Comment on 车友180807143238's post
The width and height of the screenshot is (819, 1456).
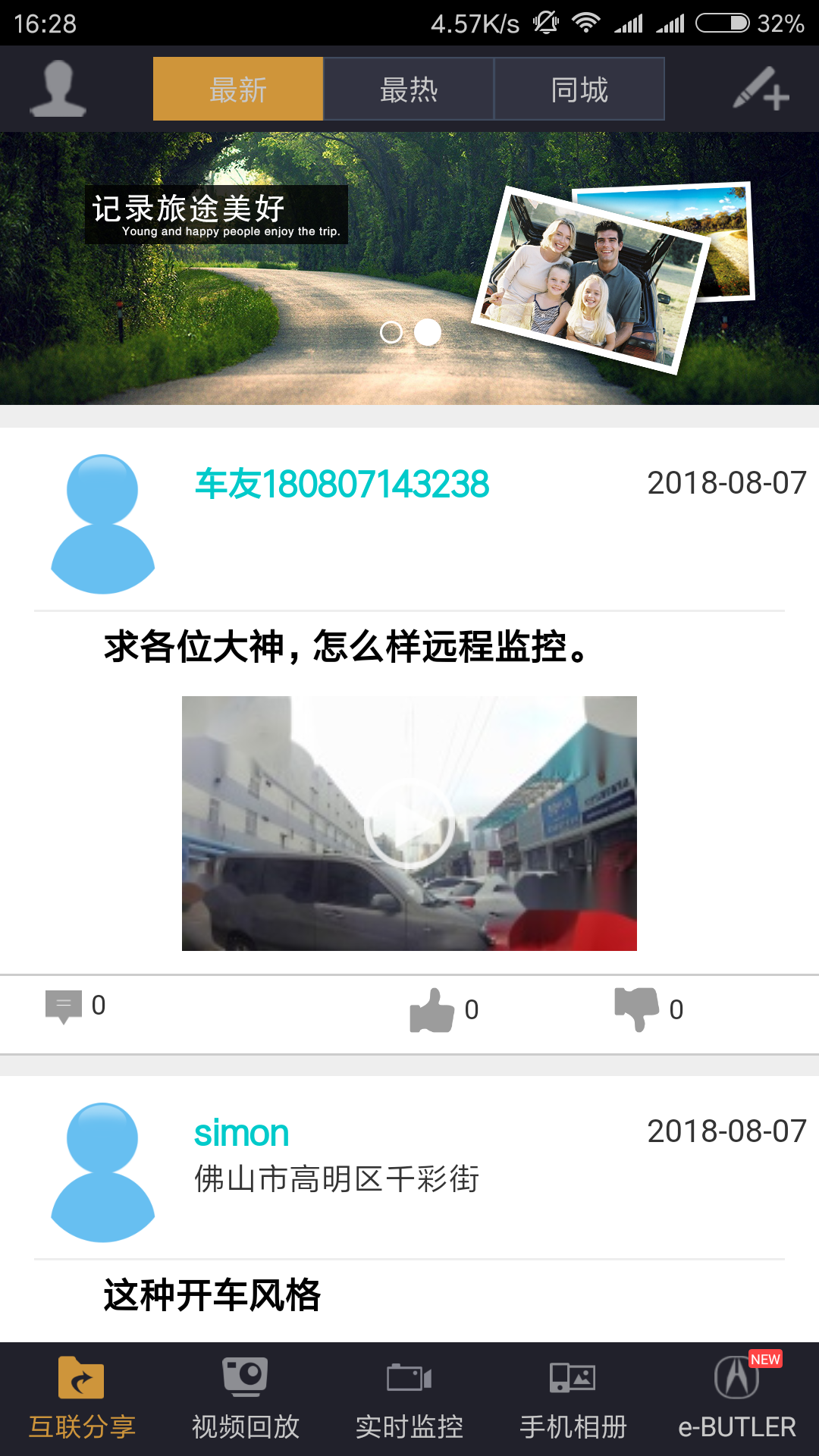[65, 1006]
